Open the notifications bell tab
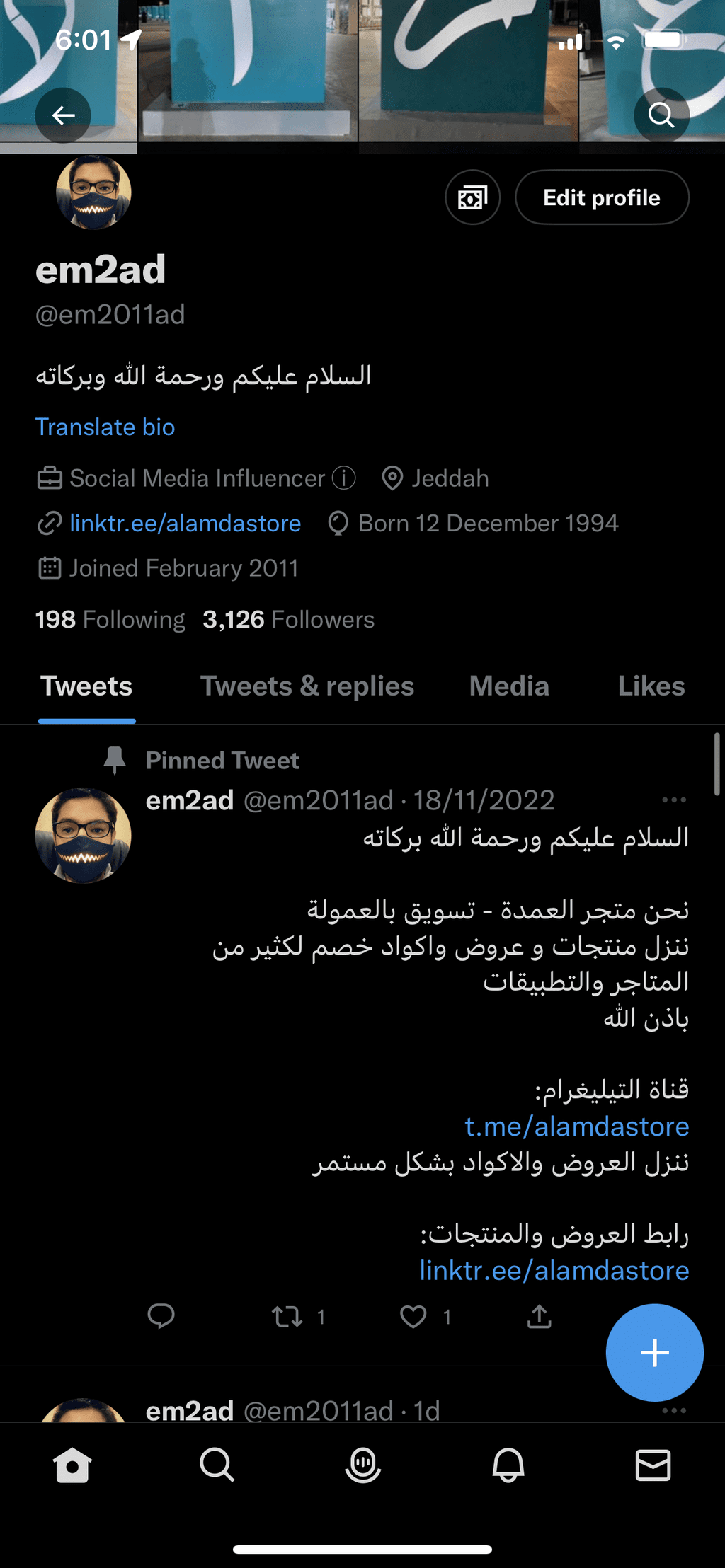Image resolution: width=725 pixels, height=1568 pixels. tap(508, 1465)
